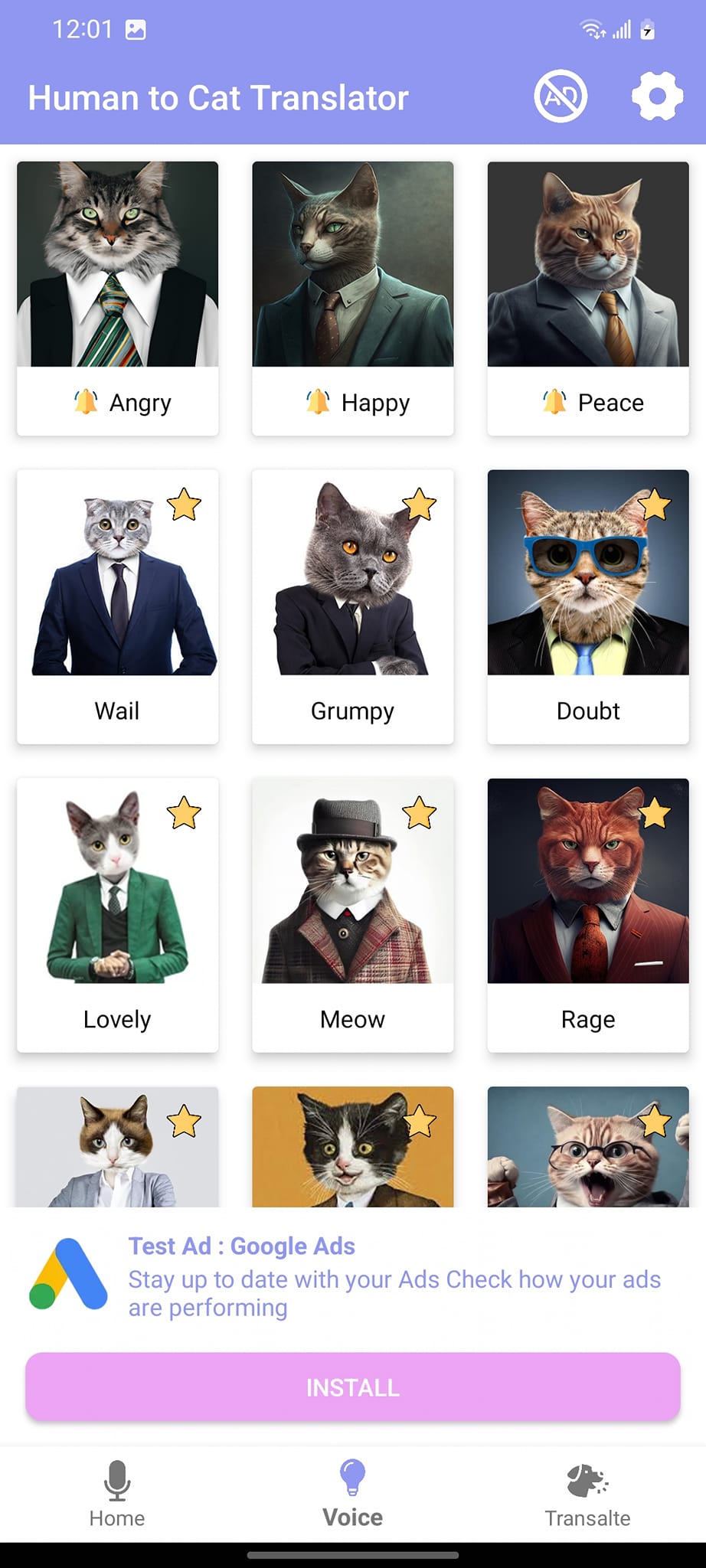Screen dimensions: 706x1568
Task: Open the settings gear
Action: pos(656,96)
